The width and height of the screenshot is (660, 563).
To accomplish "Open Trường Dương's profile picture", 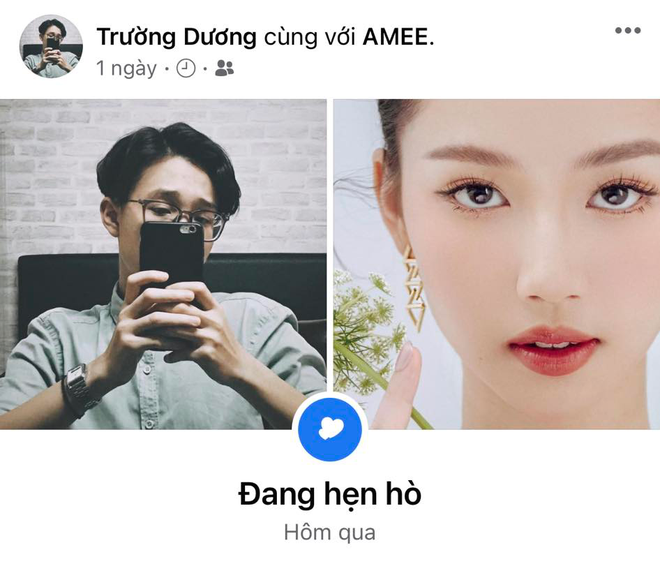I will pos(51,46).
